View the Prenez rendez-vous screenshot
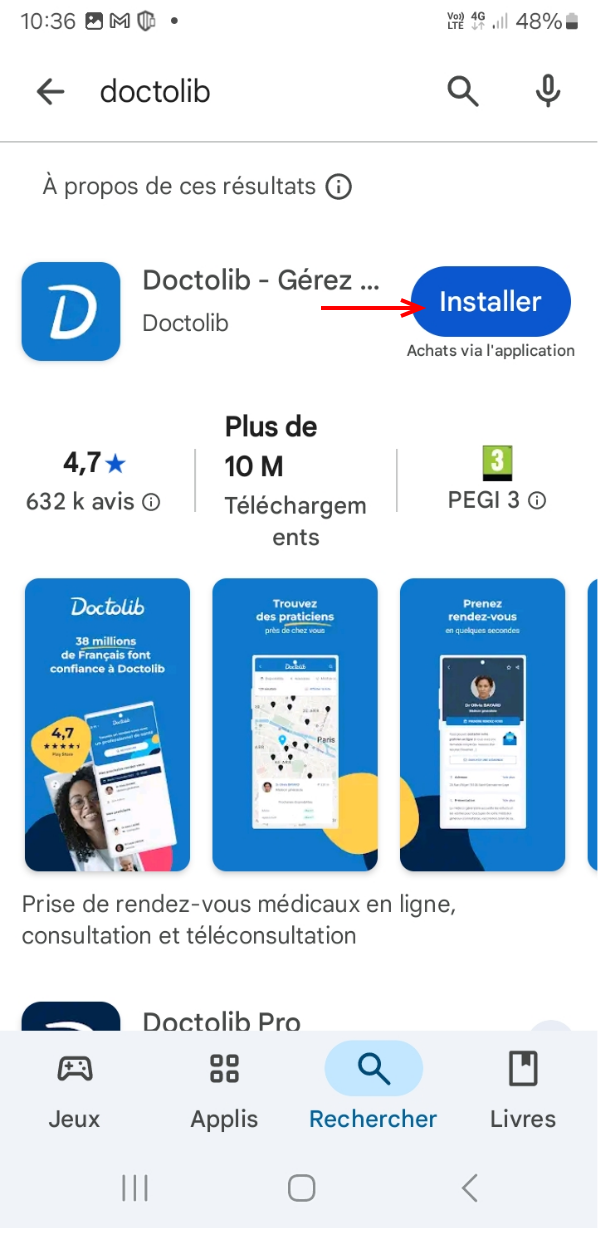This screenshot has width=600, height=1233. 482,725
